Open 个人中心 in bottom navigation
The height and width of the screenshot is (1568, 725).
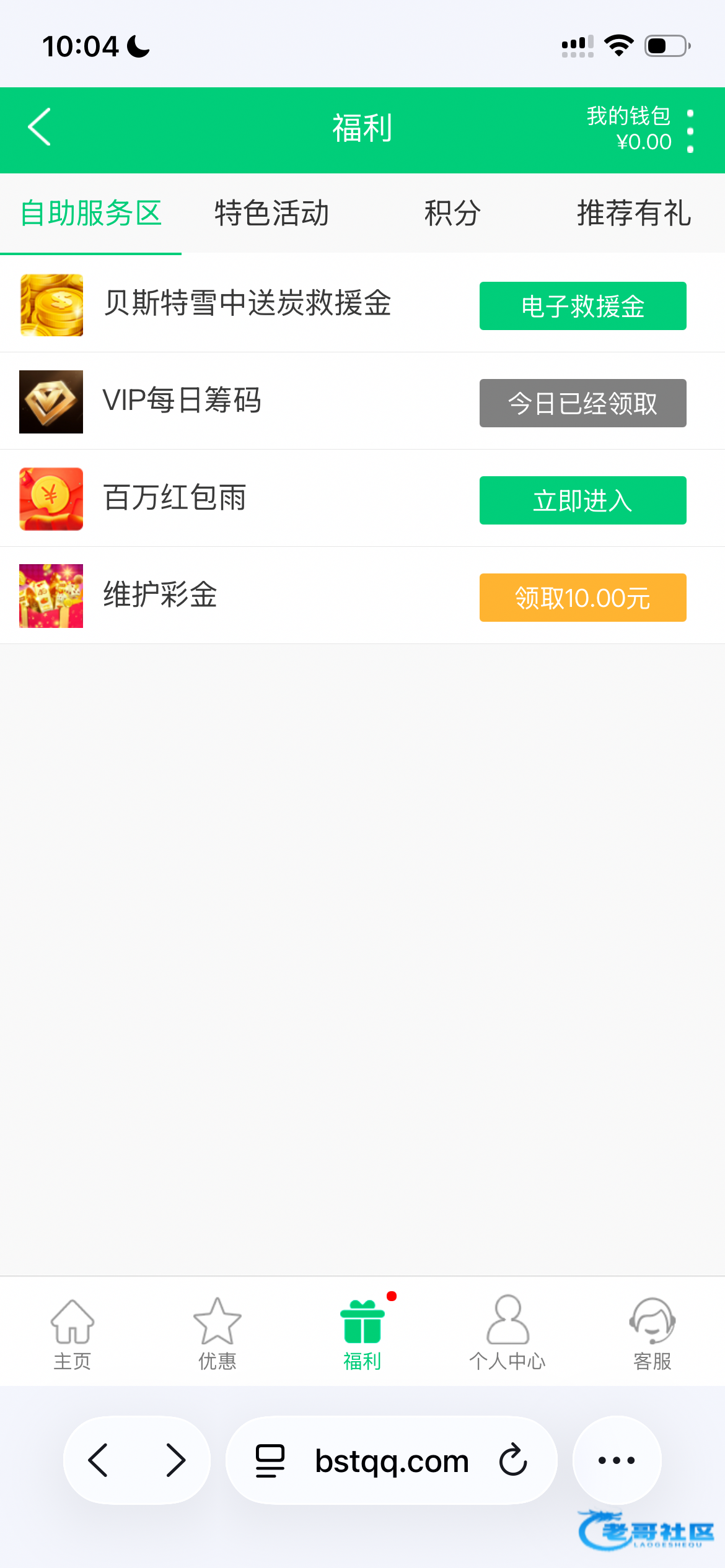tap(507, 1333)
